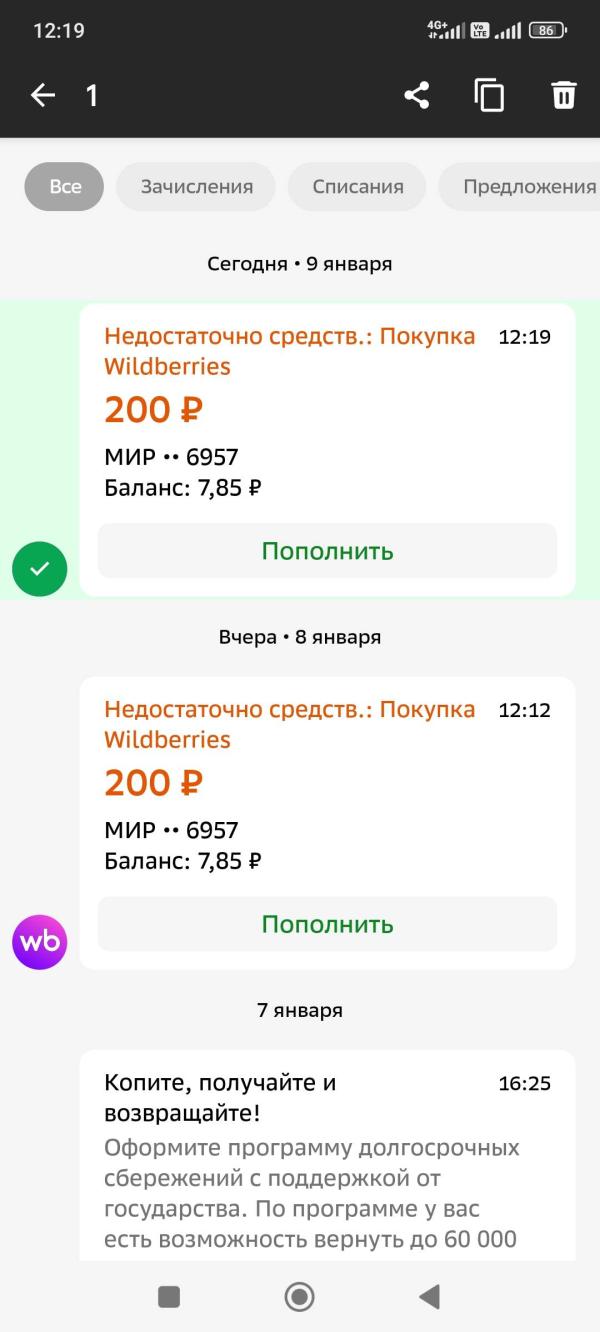Deselect the checked 9 января notification
This screenshot has height=1332, width=600.
coord(39,569)
